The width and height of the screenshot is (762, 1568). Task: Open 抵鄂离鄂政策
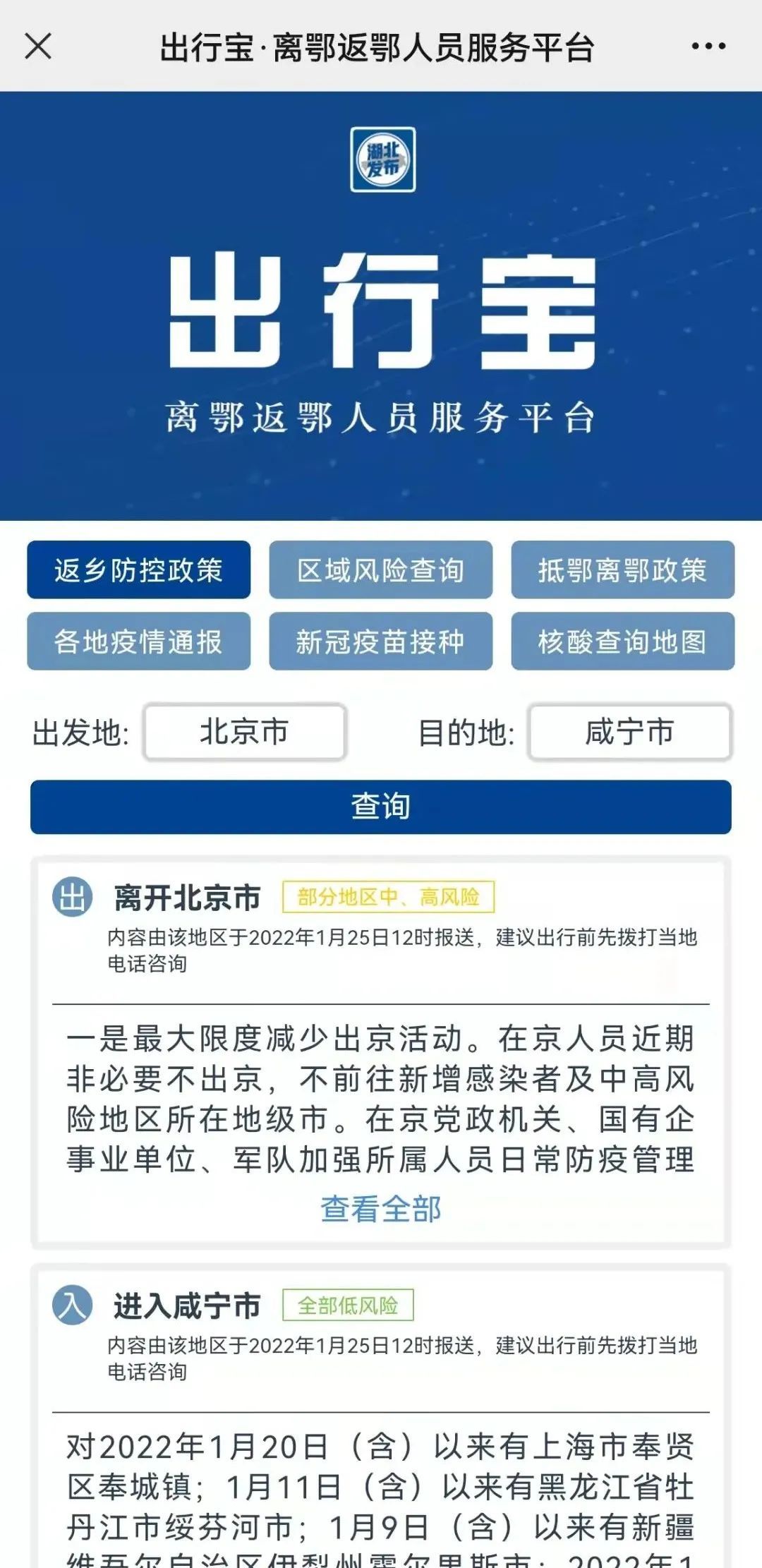(622, 570)
